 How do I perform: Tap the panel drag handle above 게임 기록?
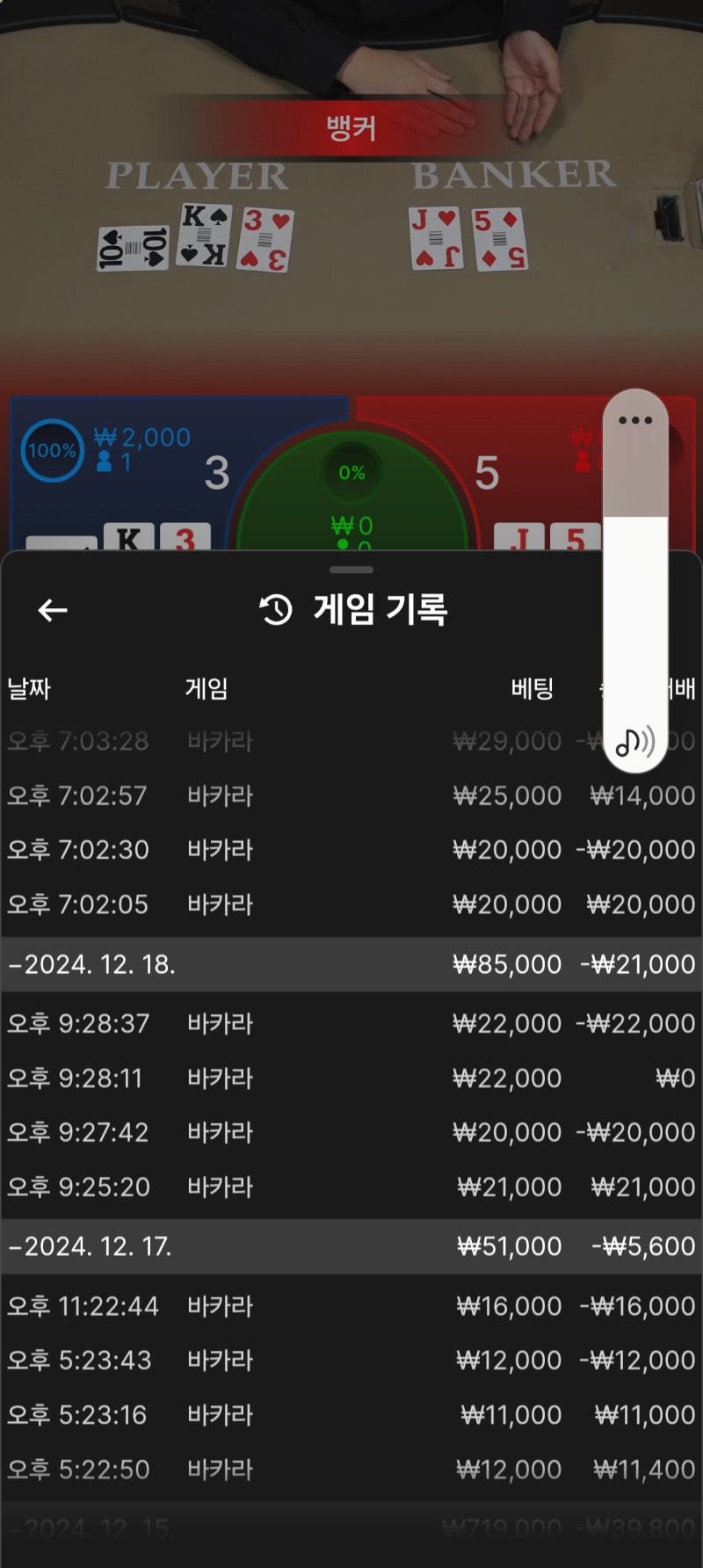coord(351,570)
